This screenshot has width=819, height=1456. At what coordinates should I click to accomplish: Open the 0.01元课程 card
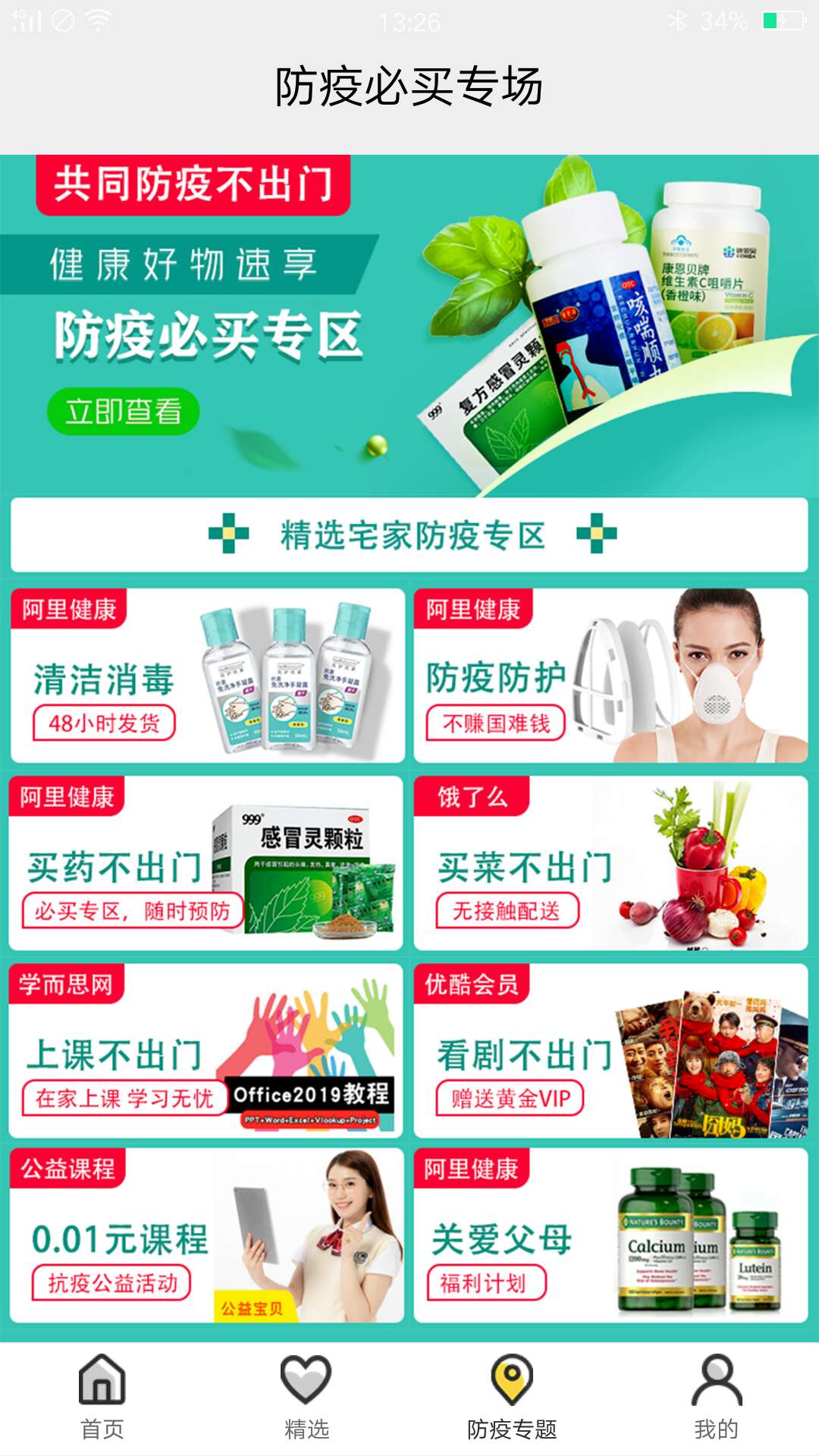[x=206, y=1236]
